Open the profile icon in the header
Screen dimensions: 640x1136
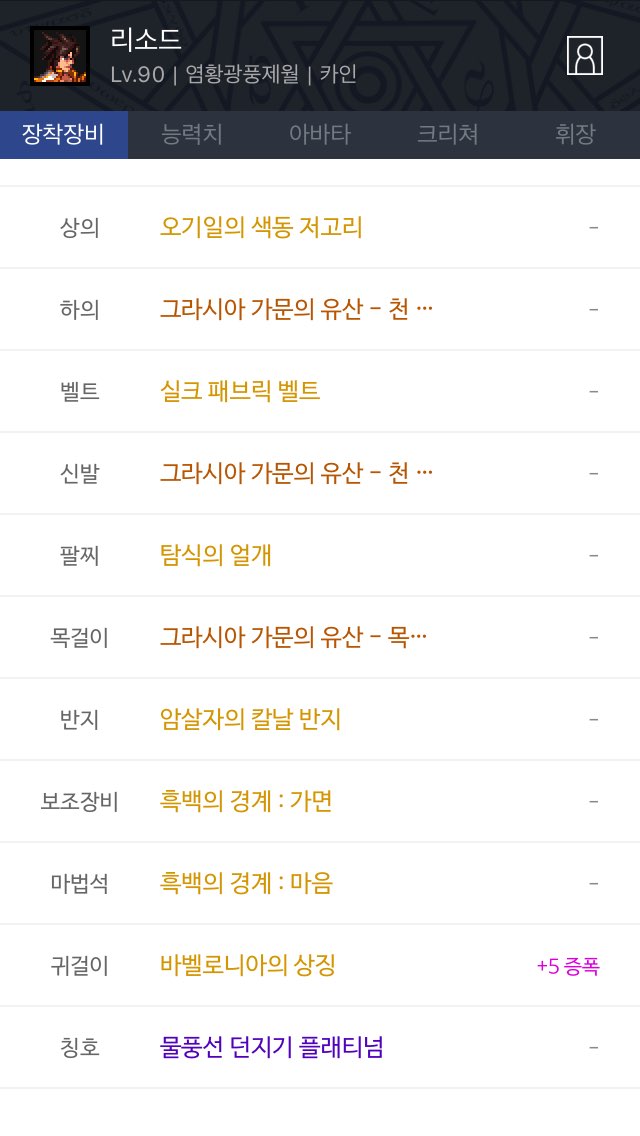pos(584,56)
